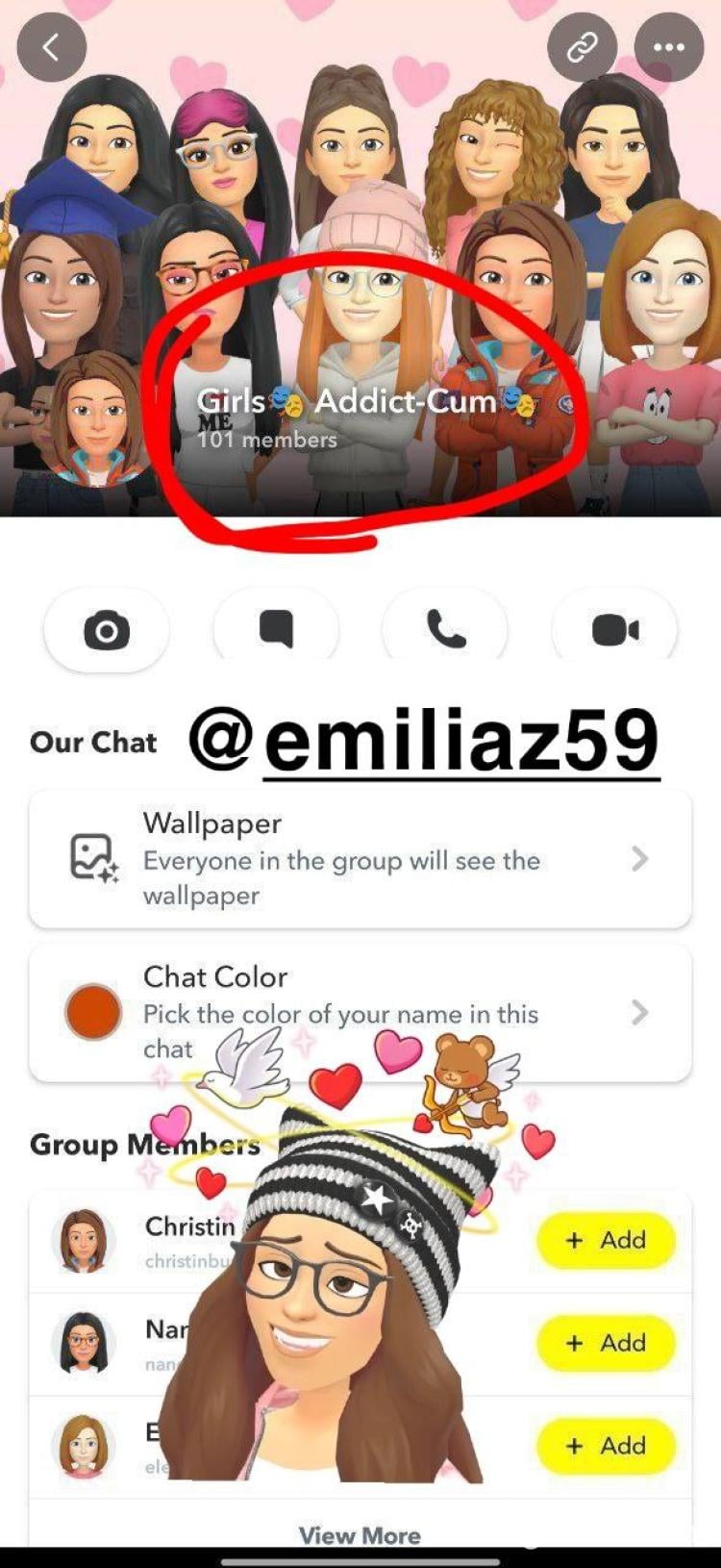Tap View More group members
721x1568 pixels.
tap(360, 1535)
